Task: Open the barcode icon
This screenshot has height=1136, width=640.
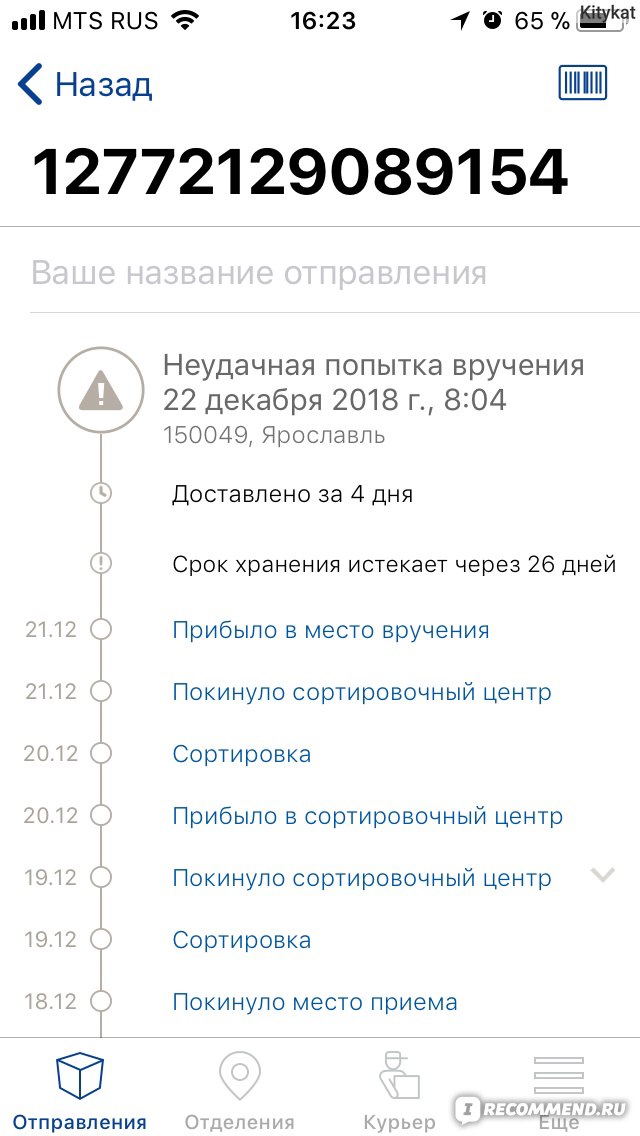Action: 582,83
